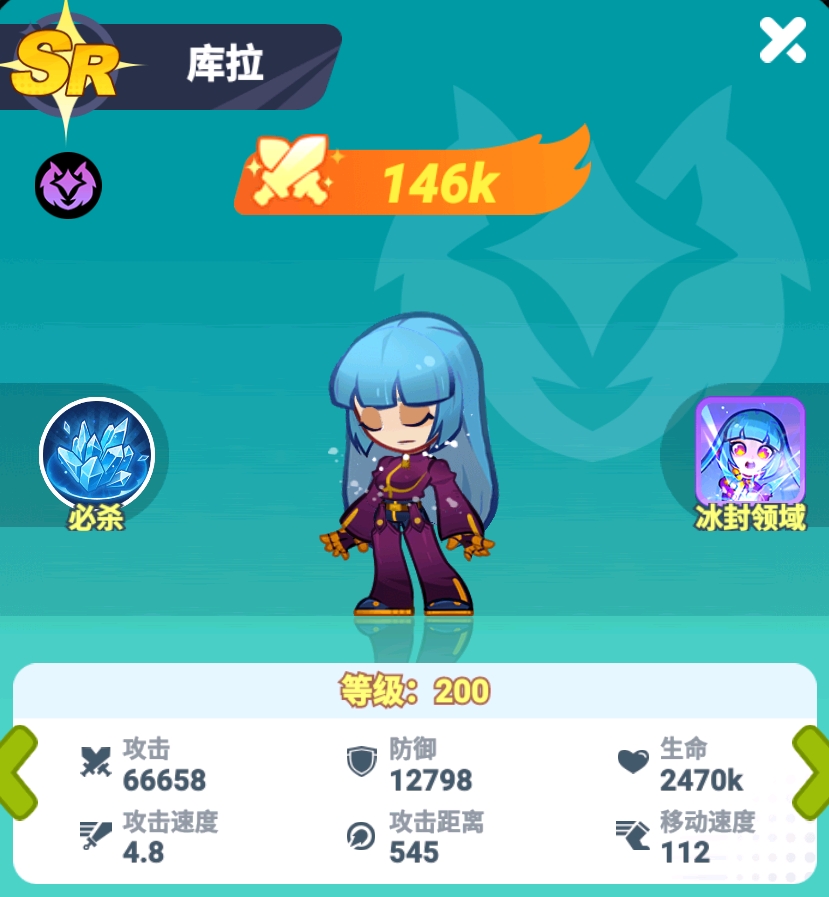The width and height of the screenshot is (829, 897).
Task: Go to the next character
Action: 811,772
